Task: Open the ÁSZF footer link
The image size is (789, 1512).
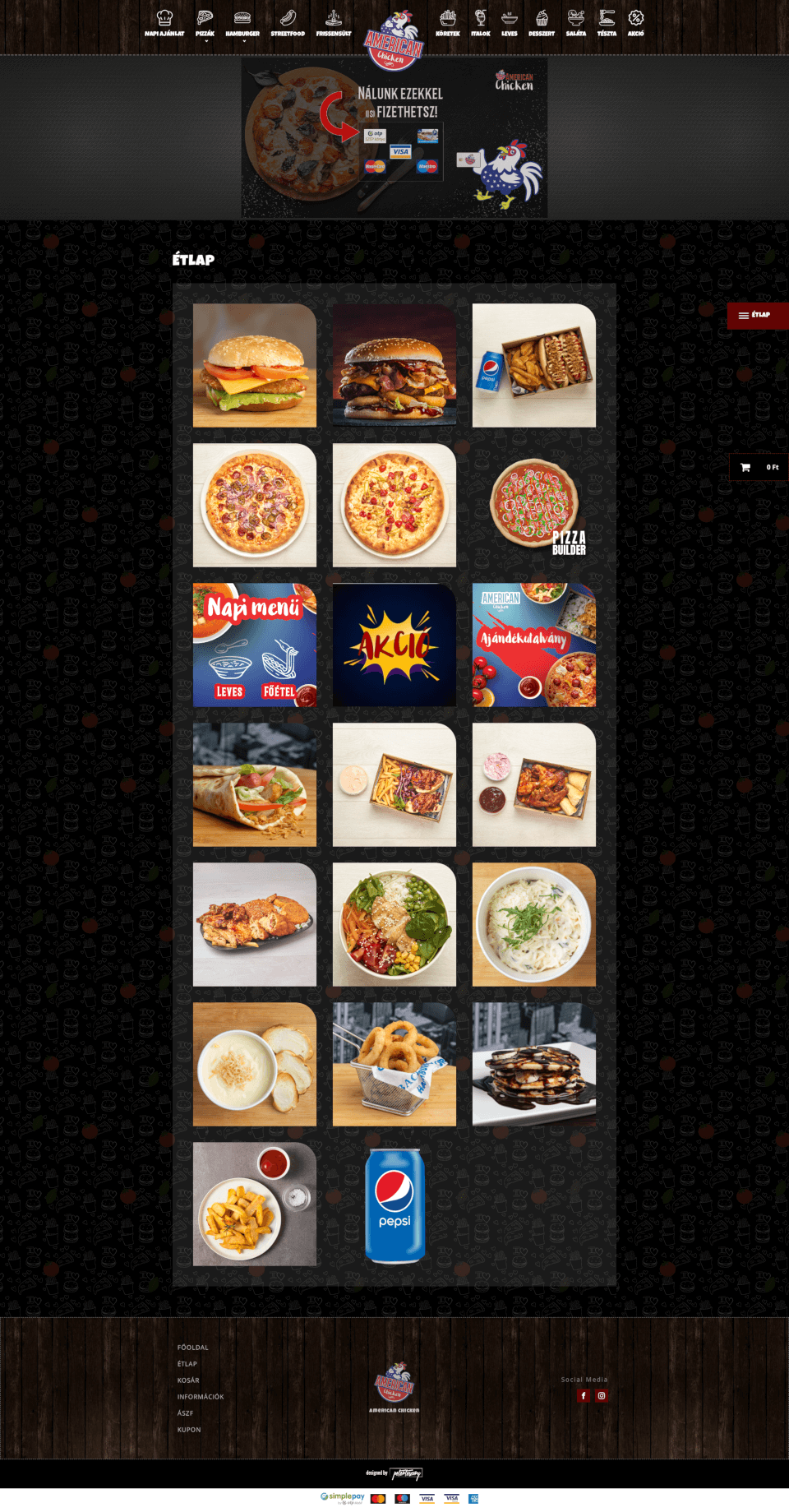Action: coord(186,1413)
